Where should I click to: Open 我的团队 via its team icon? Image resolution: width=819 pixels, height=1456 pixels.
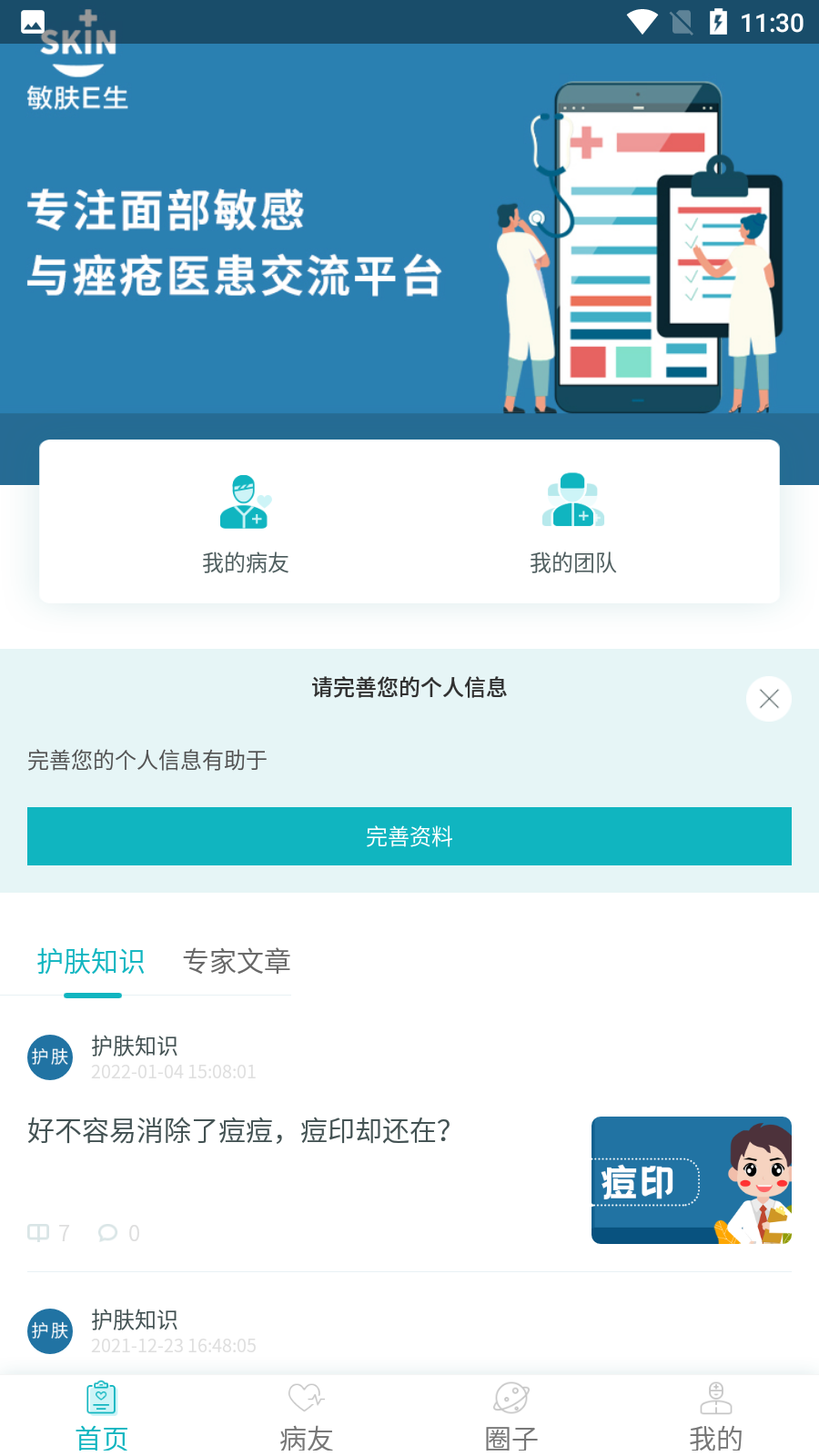click(x=573, y=500)
